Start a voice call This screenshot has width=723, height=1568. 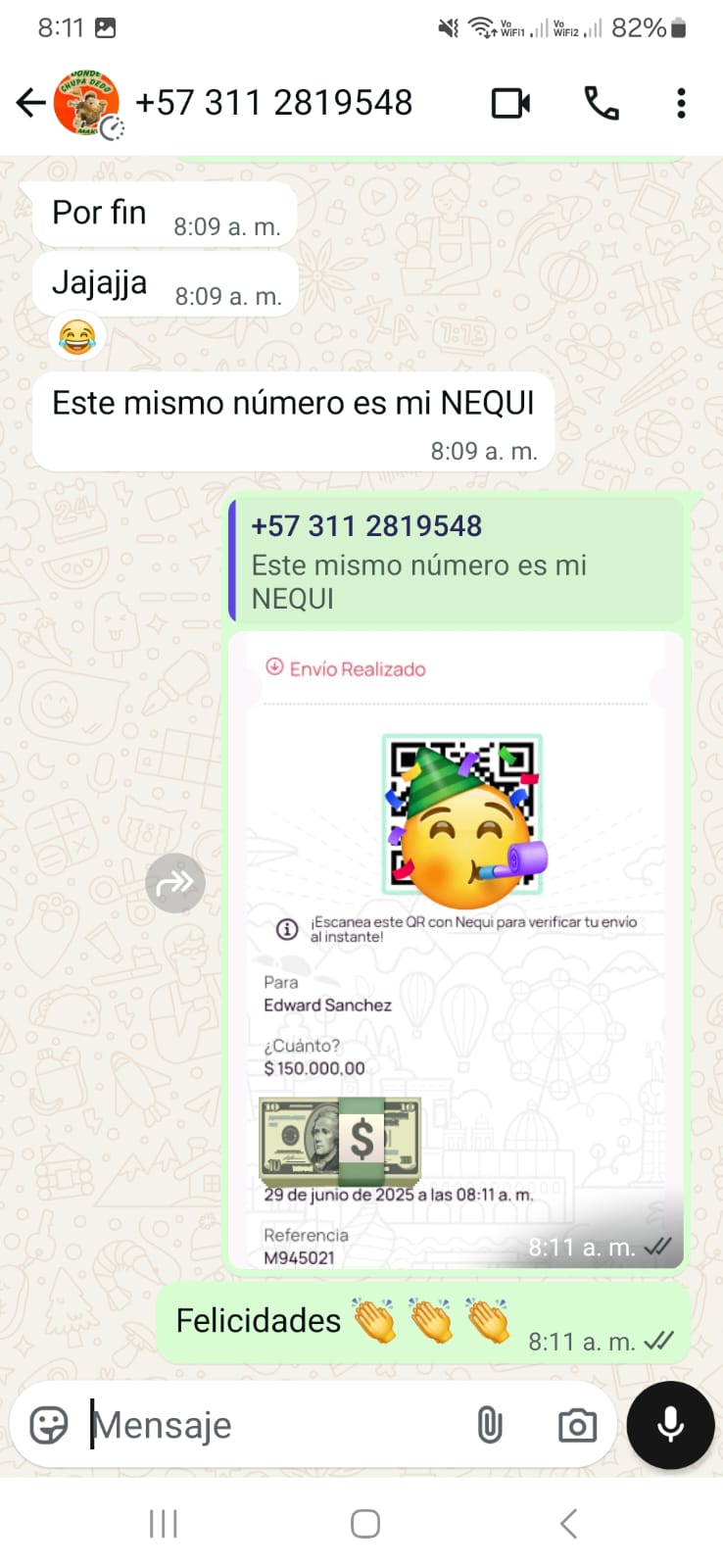(601, 103)
